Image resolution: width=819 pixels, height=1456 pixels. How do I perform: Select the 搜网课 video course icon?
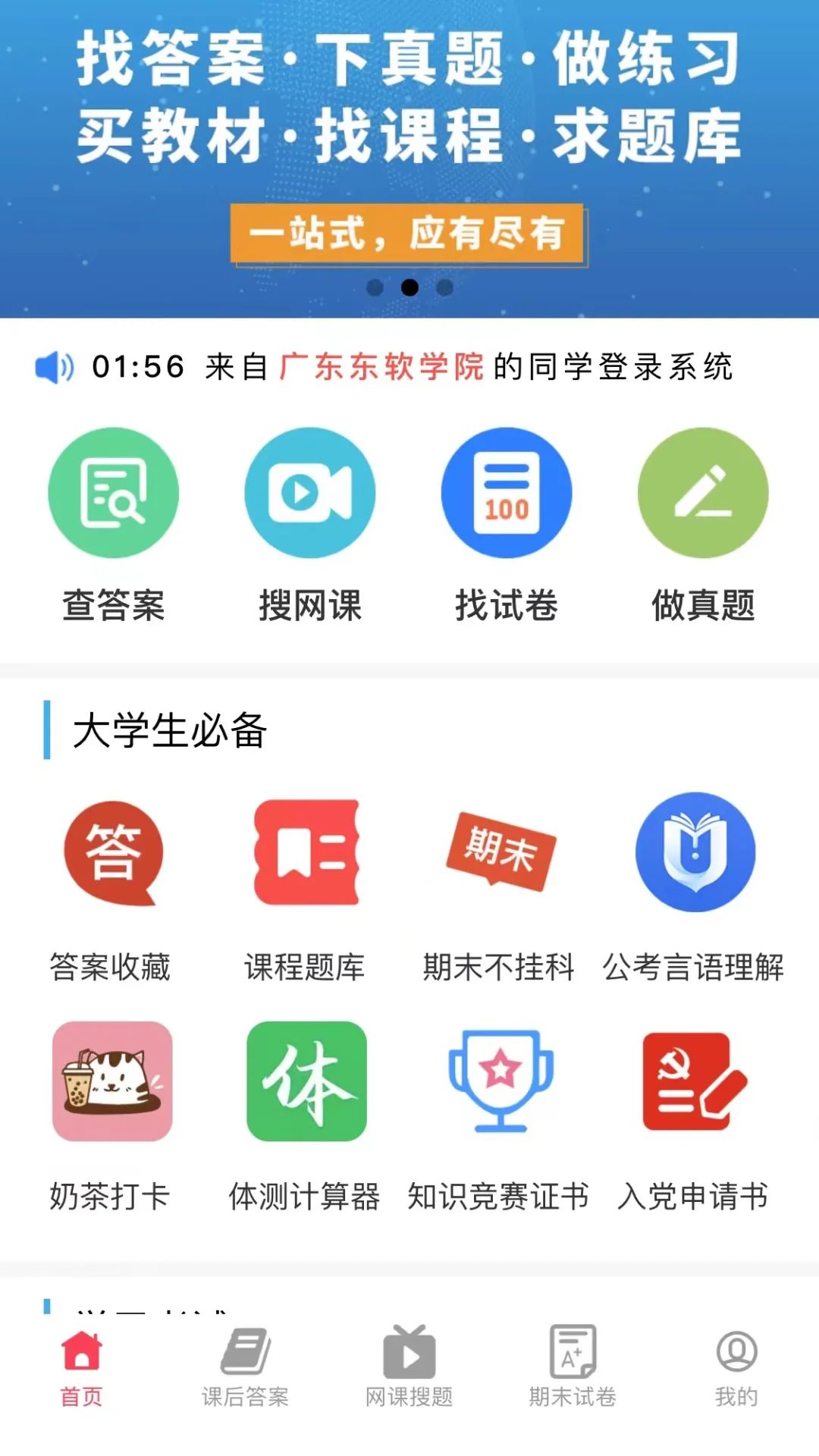[x=309, y=491]
